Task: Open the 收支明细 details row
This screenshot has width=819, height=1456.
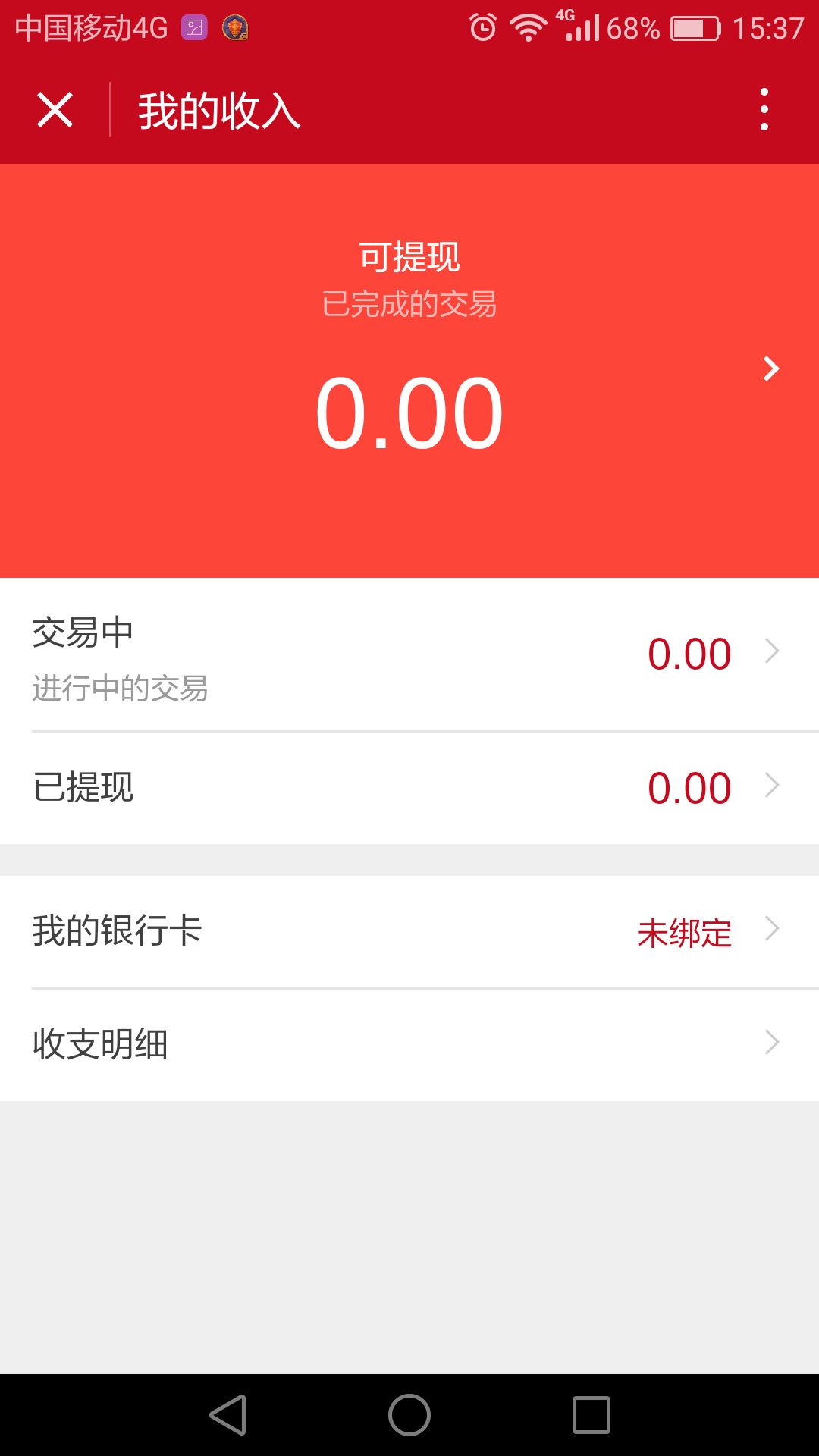Action: [x=409, y=1044]
